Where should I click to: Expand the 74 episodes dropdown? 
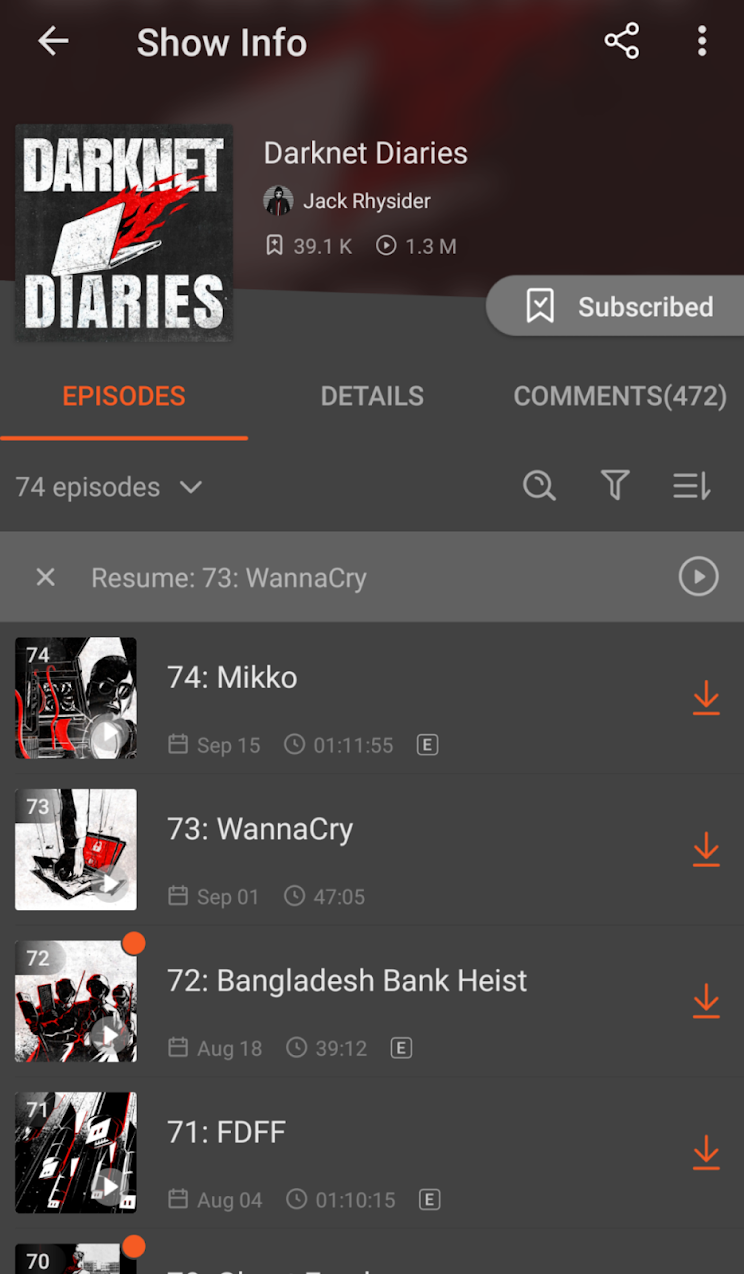pos(108,487)
